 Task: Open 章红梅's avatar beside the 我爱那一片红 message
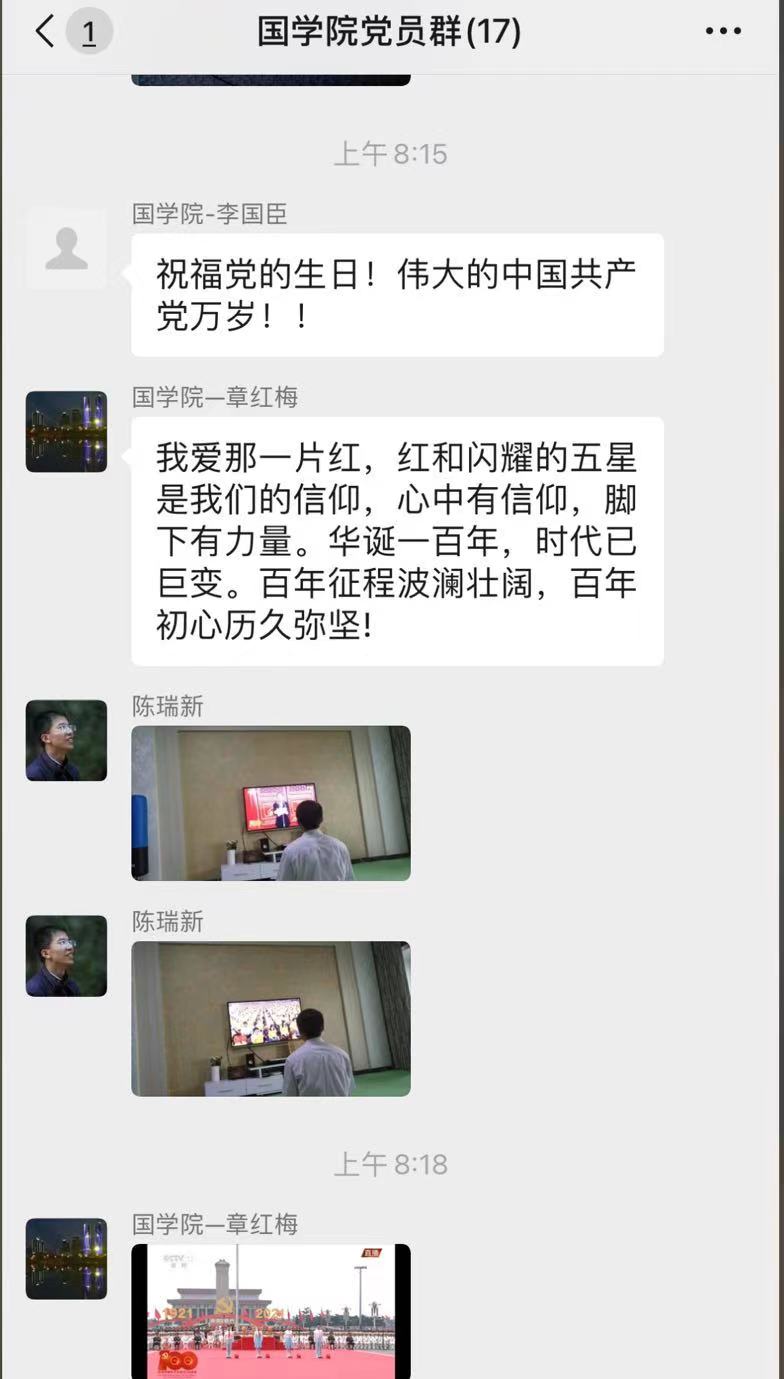66,431
